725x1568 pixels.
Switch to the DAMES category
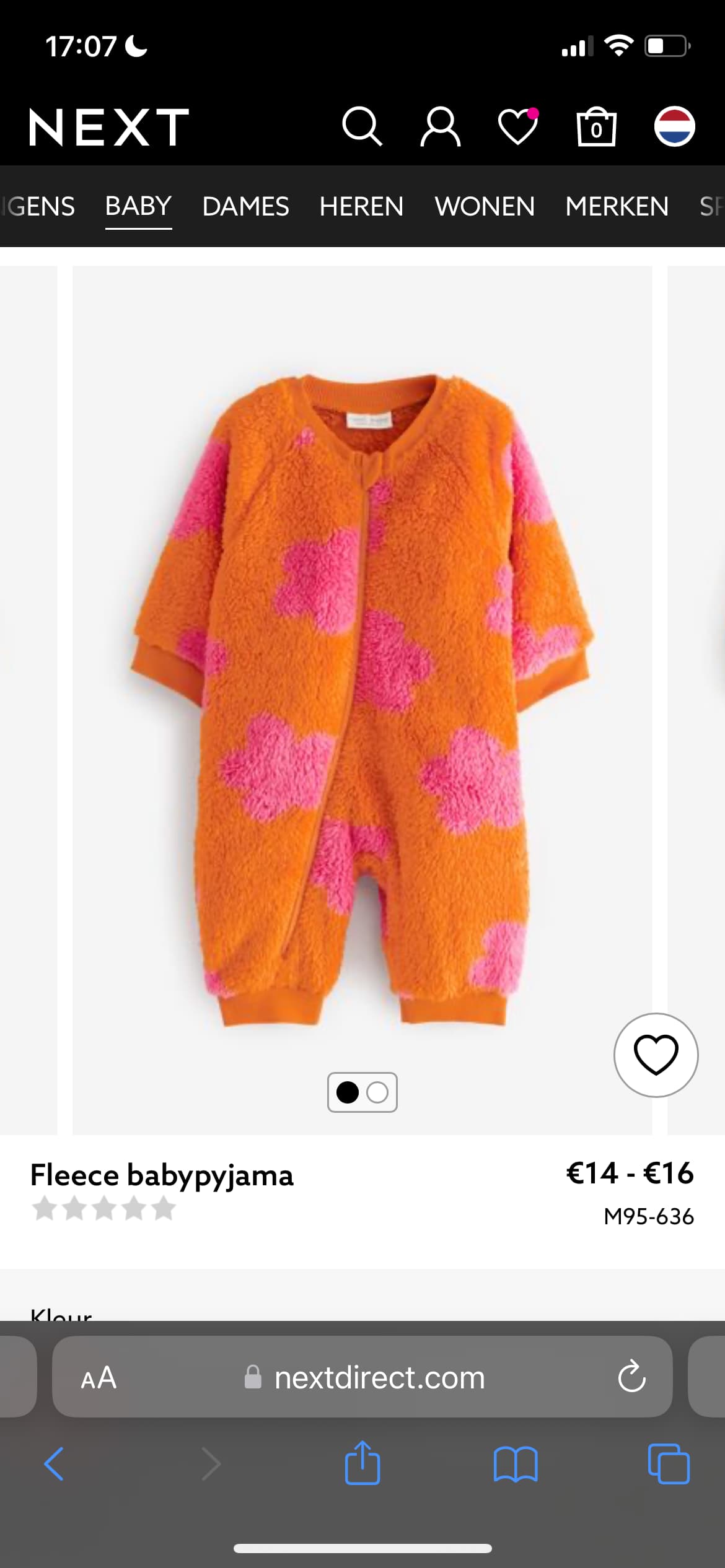pyautogui.click(x=245, y=206)
